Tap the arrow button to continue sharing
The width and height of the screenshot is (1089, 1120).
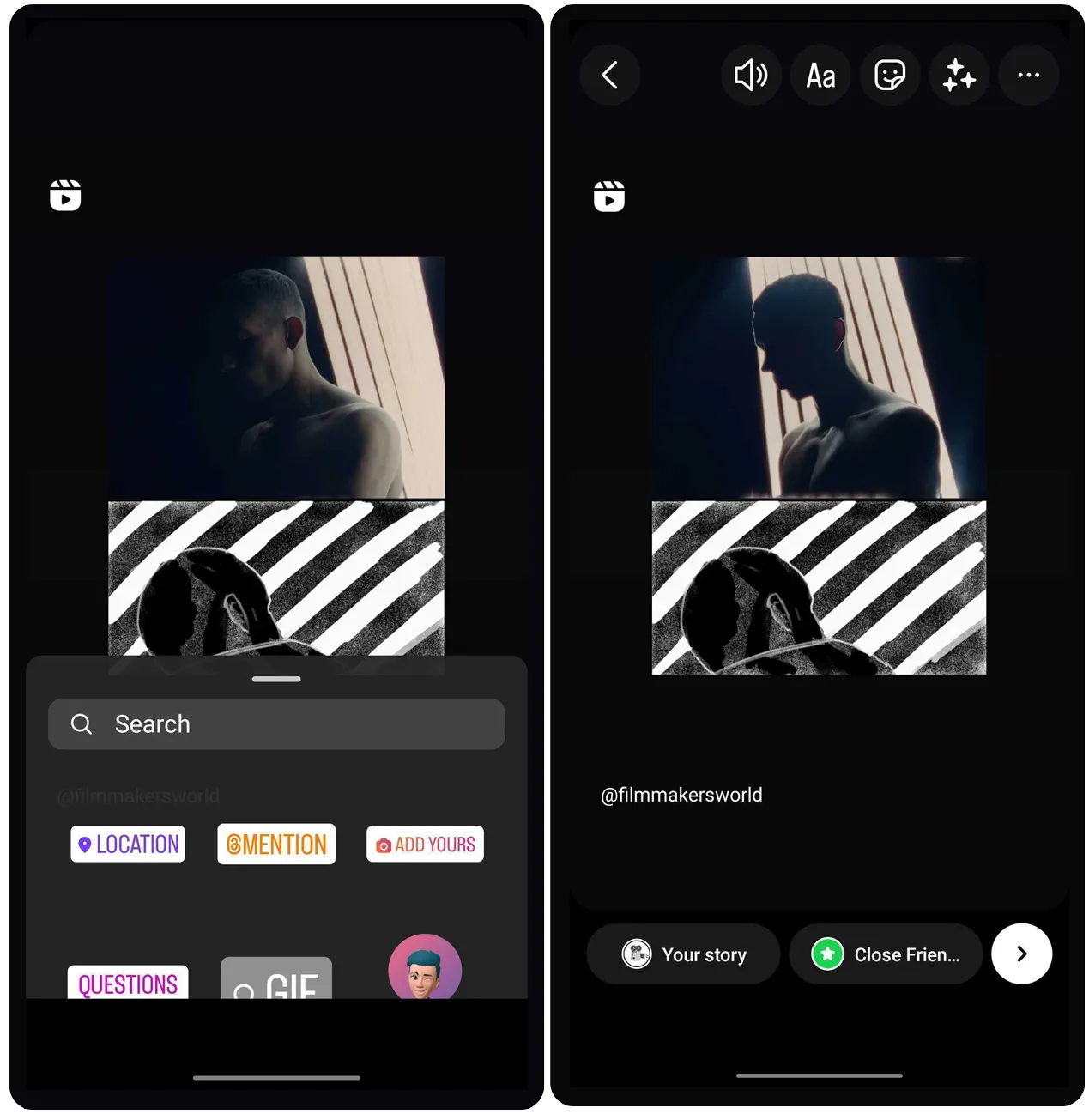tap(1020, 954)
